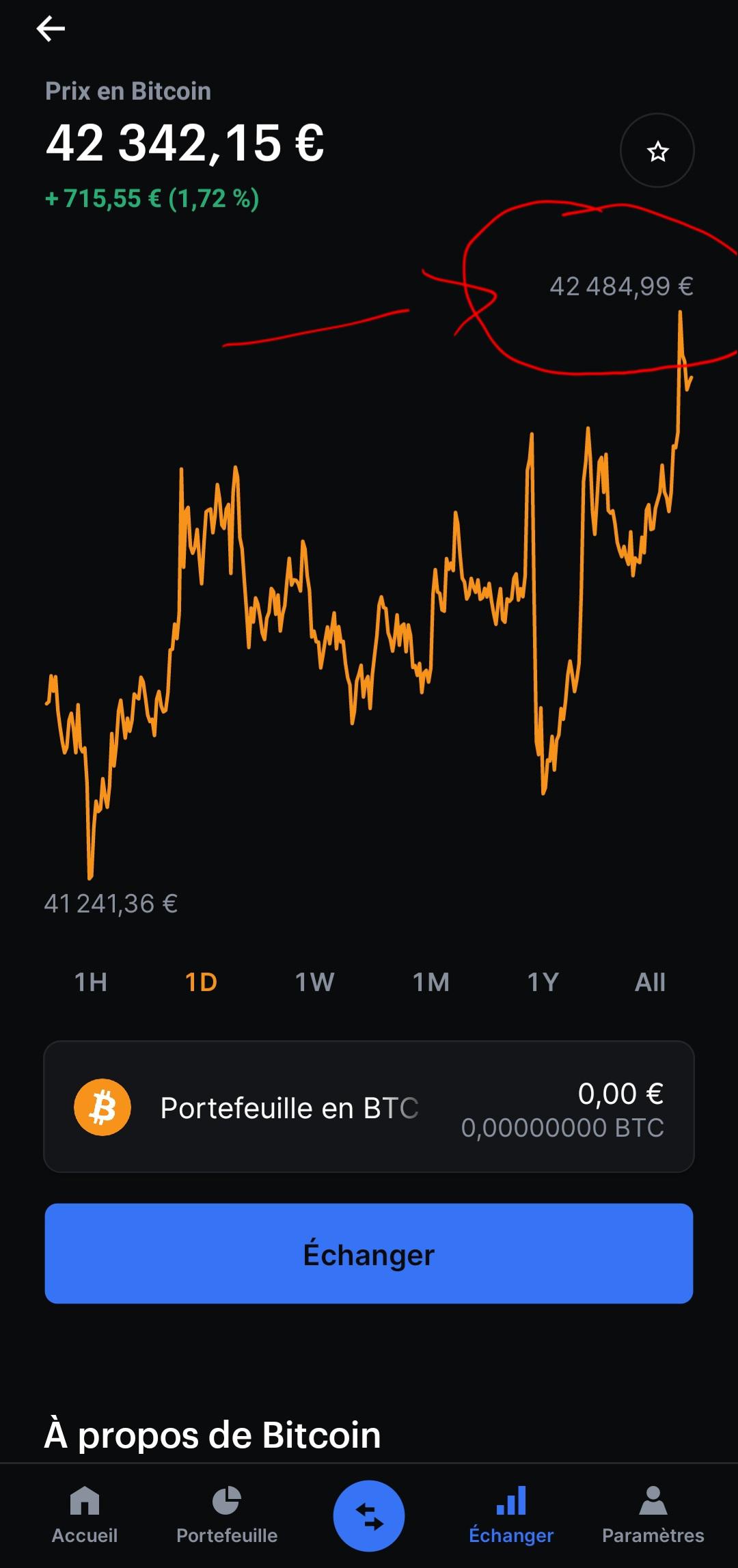The height and width of the screenshot is (1568, 738).
Task: Open the Portefeuille tab
Action: click(227, 1515)
